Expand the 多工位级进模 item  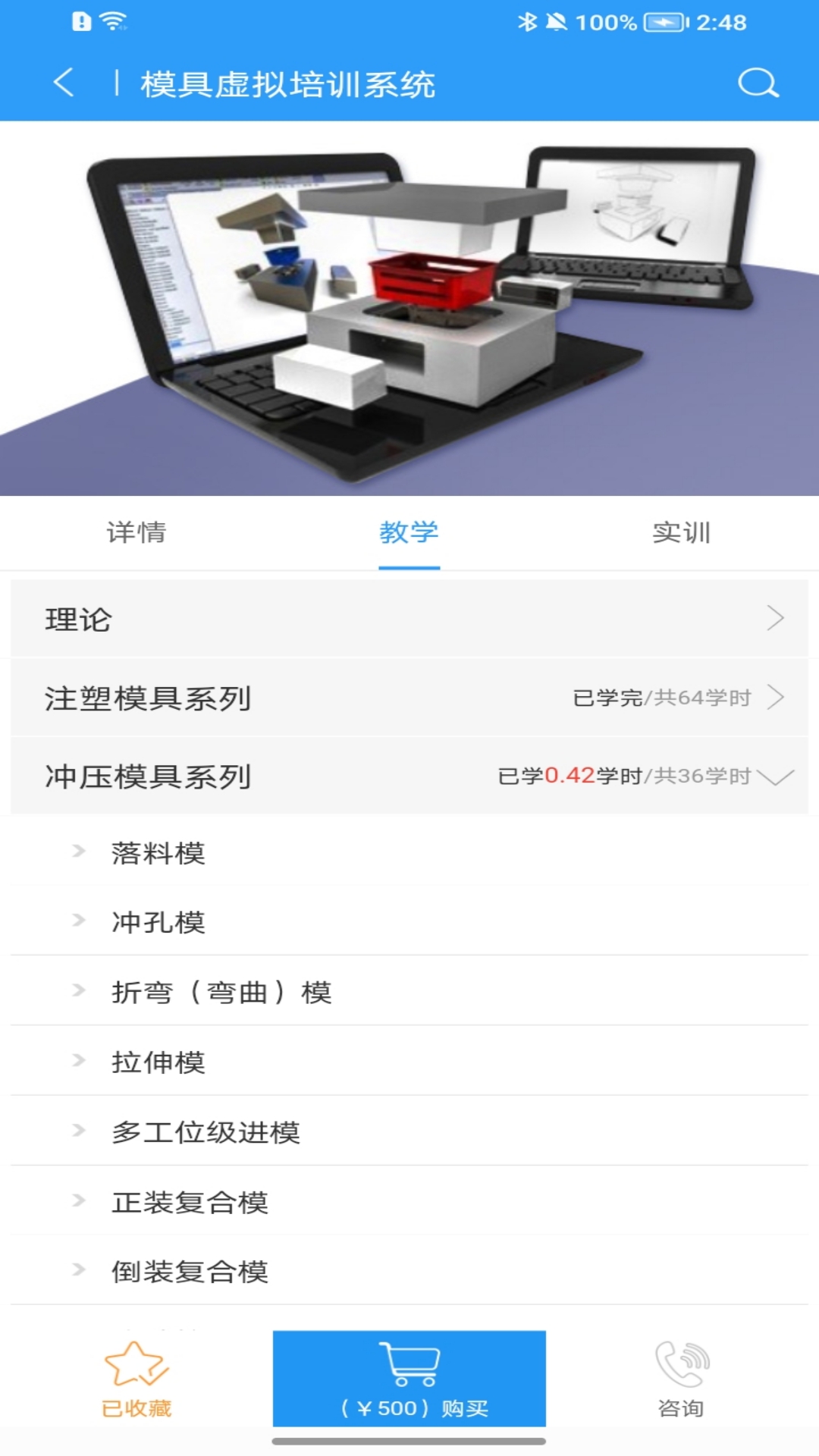(205, 1132)
